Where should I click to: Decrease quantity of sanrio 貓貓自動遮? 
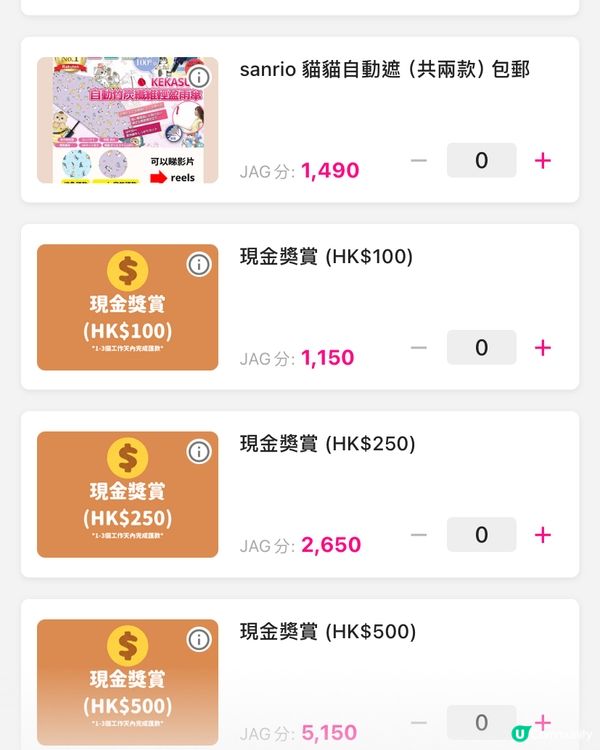419,160
